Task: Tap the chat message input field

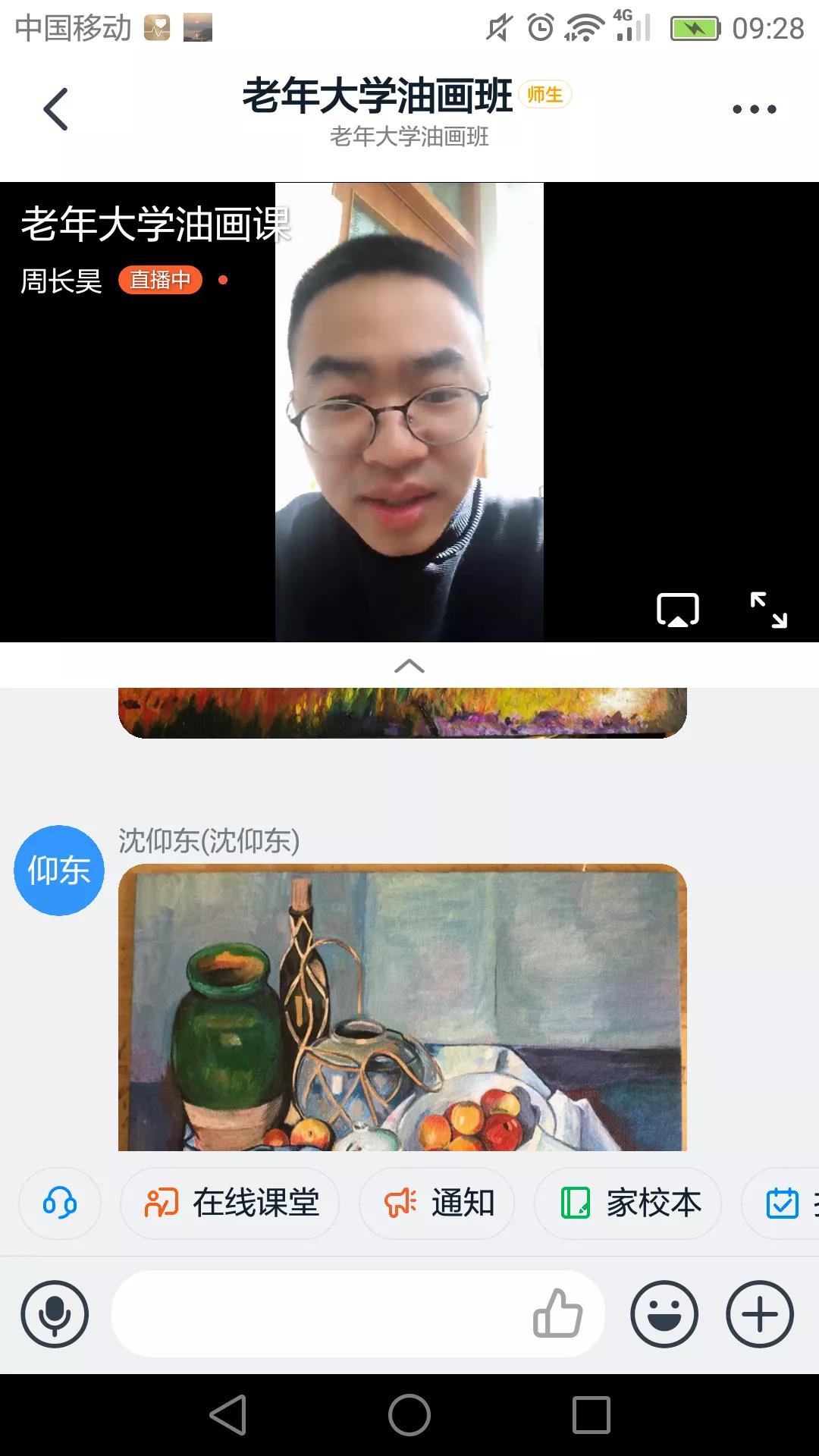Action: click(318, 1313)
